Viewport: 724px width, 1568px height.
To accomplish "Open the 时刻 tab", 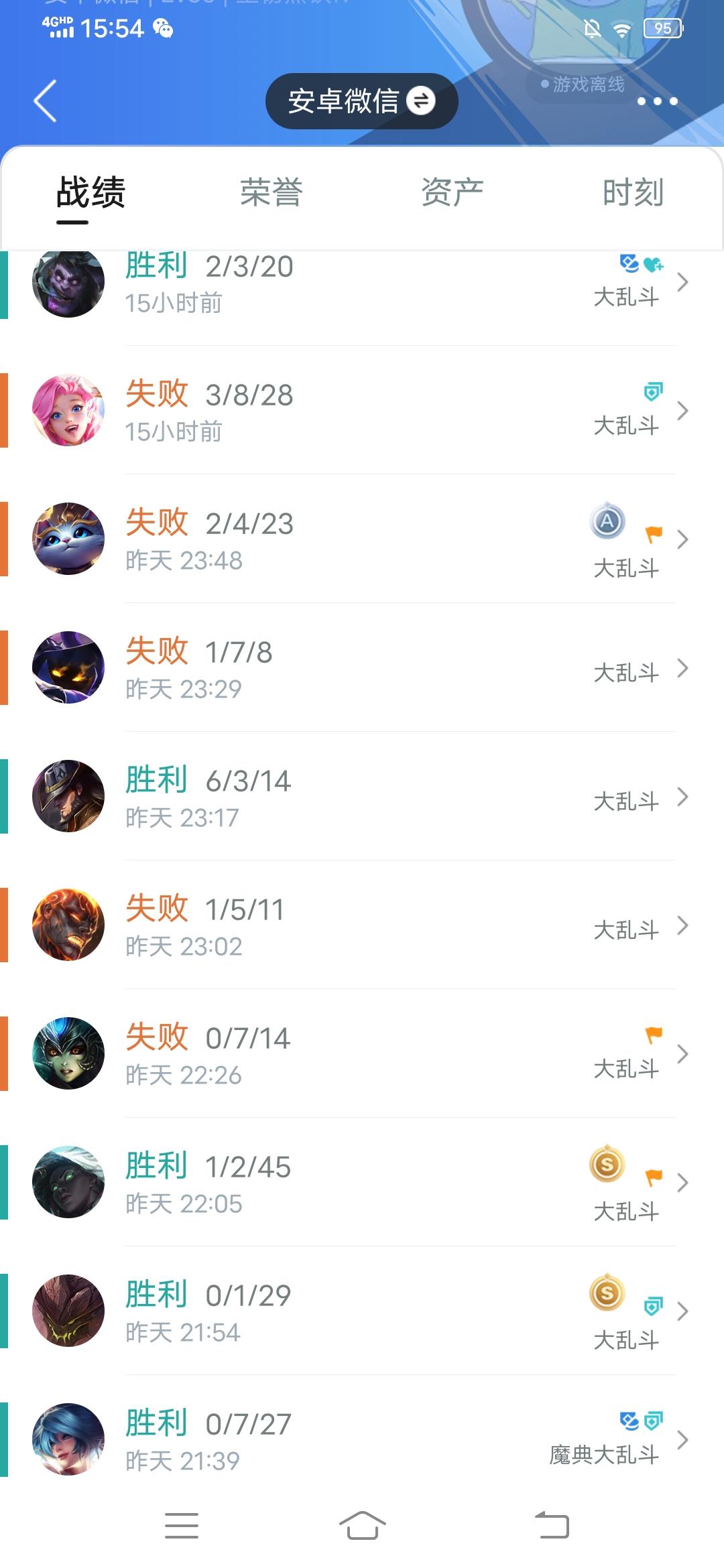I will click(633, 193).
